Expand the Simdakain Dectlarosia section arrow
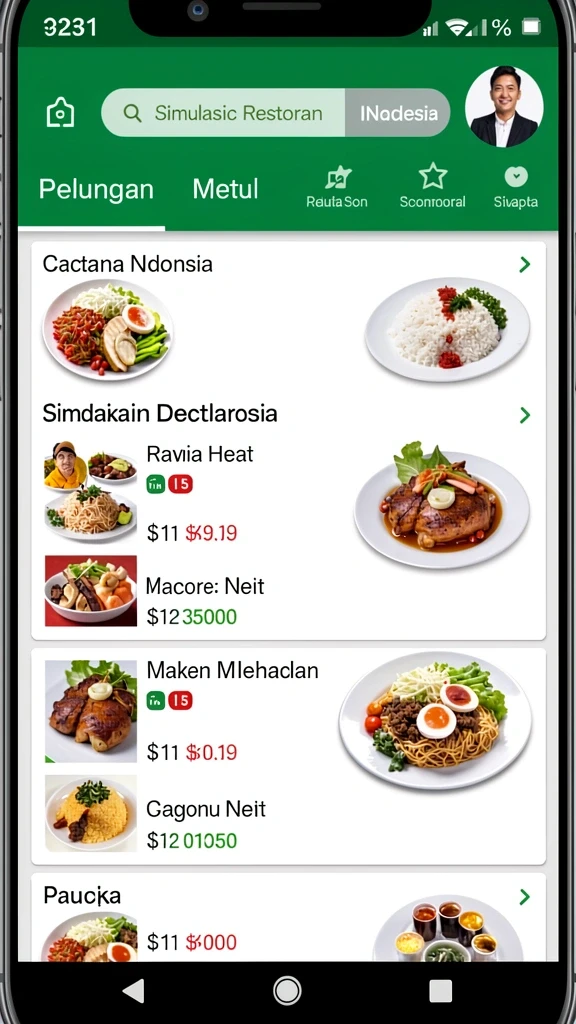The height and width of the screenshot is (1024, 576). click(524, 415)
